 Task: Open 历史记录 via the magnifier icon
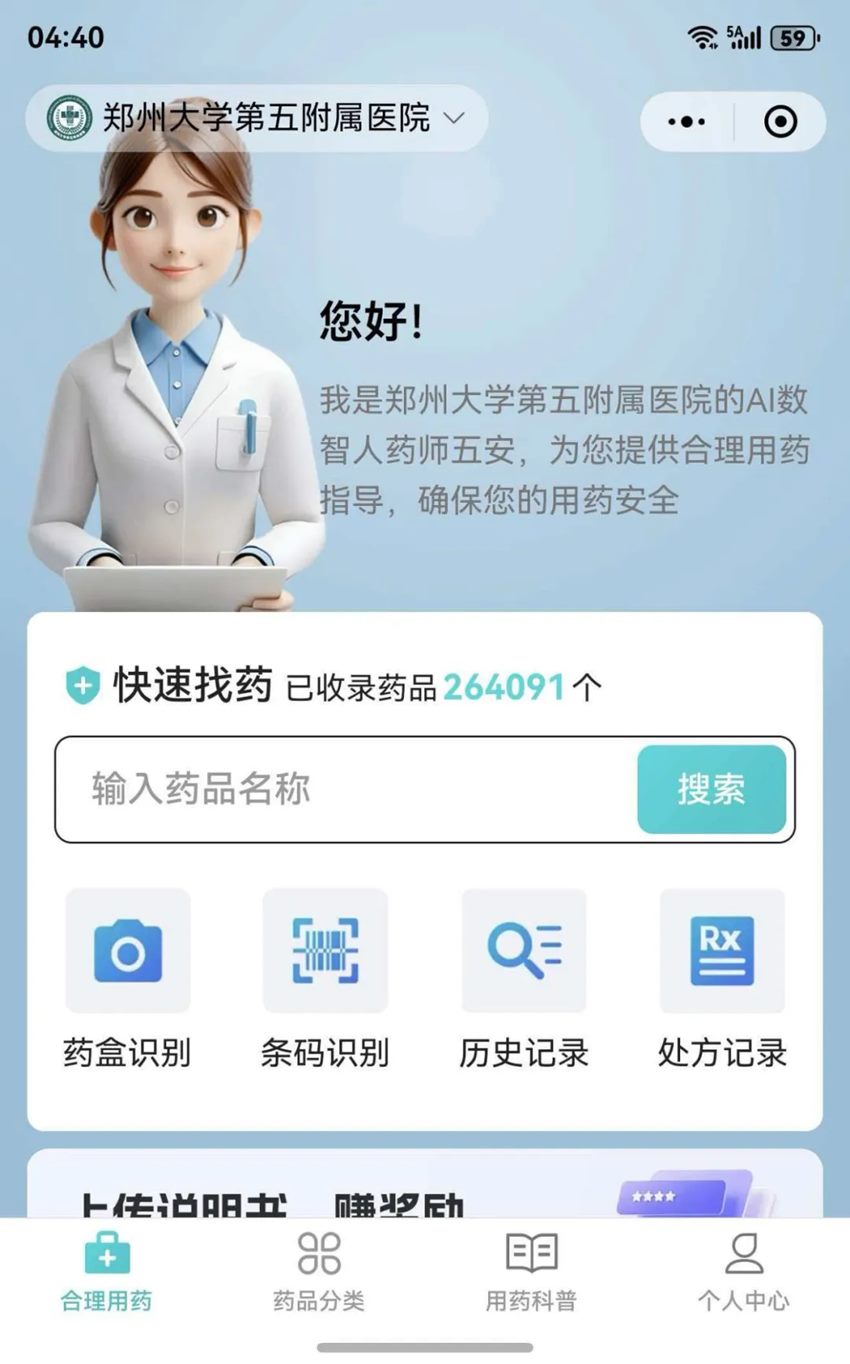pos(524,949)
